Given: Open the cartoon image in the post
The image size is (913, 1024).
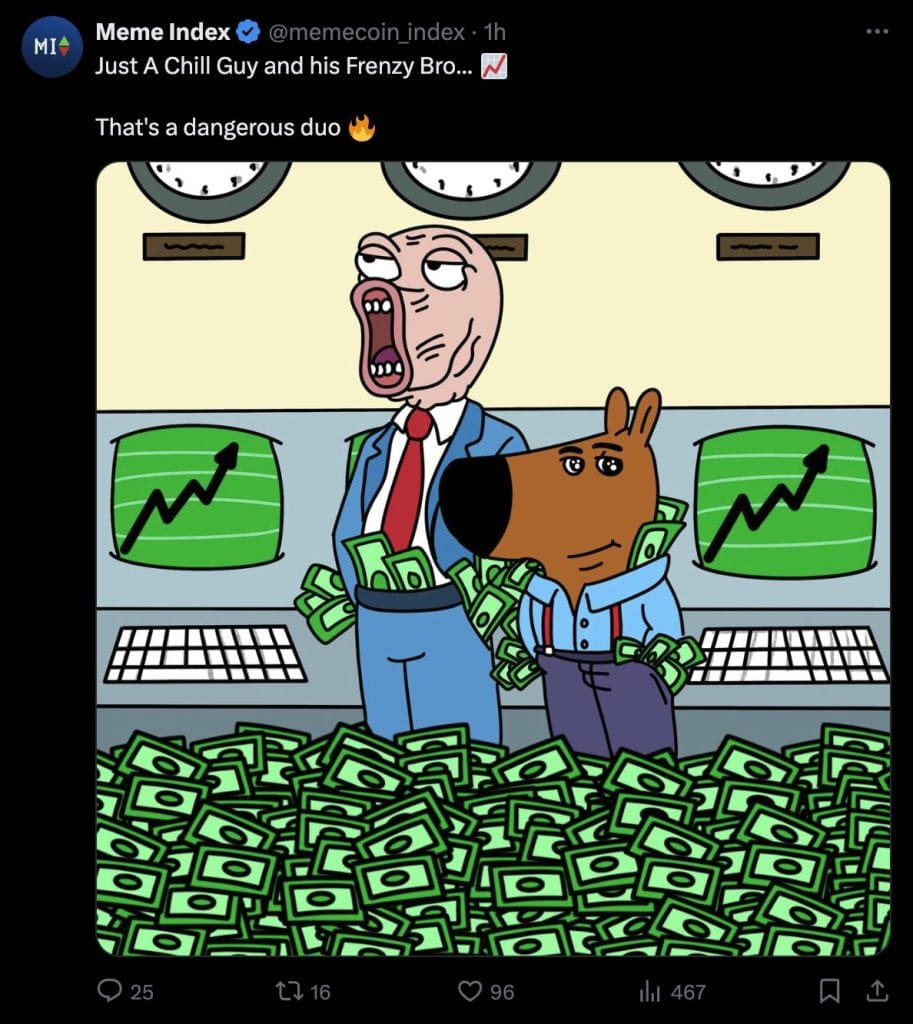Looking at the screenshot, I should tap(492, 558).
